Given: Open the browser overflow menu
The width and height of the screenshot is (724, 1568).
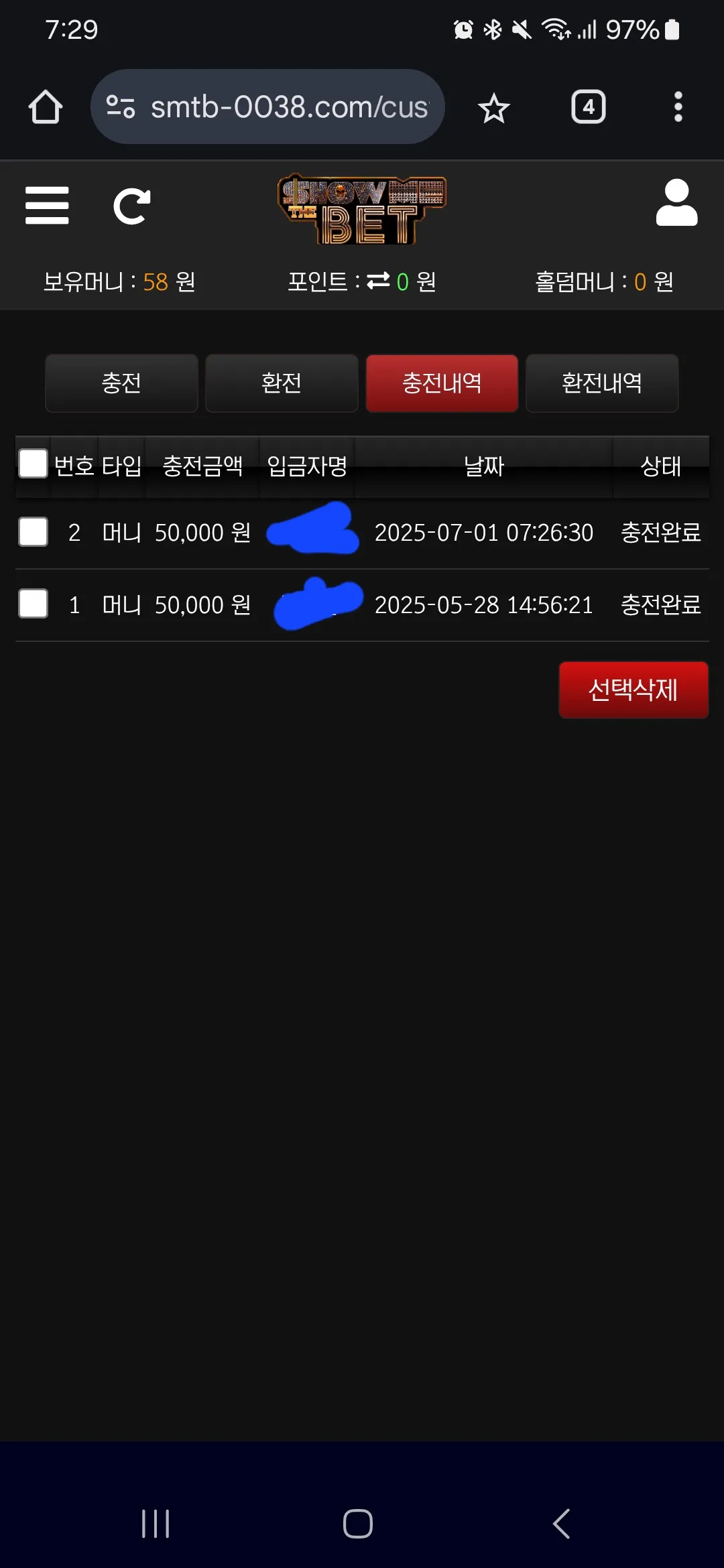Looking at the screenshot, I should pos(678,107).
